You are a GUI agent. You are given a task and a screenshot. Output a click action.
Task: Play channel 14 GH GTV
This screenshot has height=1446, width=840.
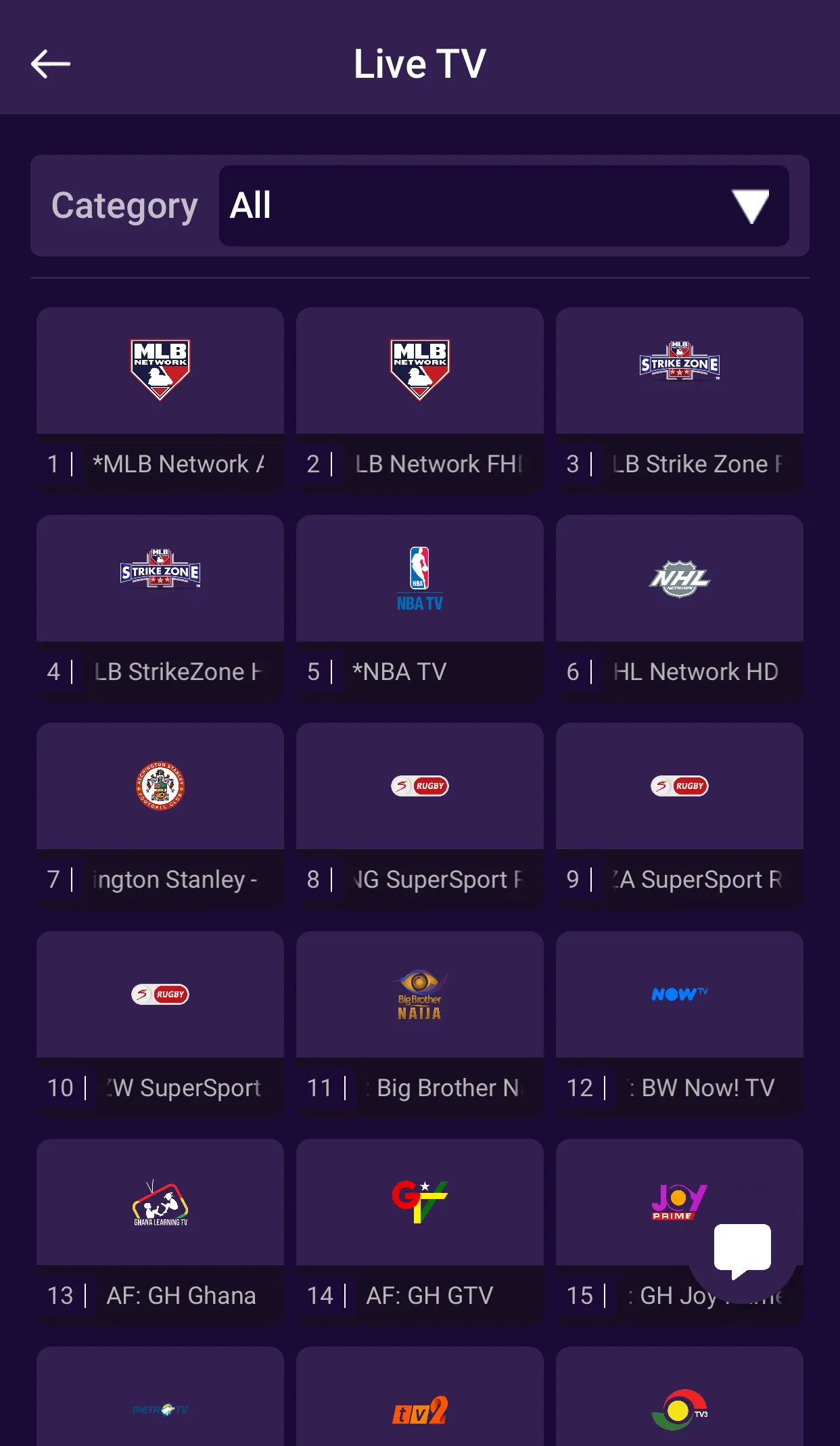point(419,1231)
